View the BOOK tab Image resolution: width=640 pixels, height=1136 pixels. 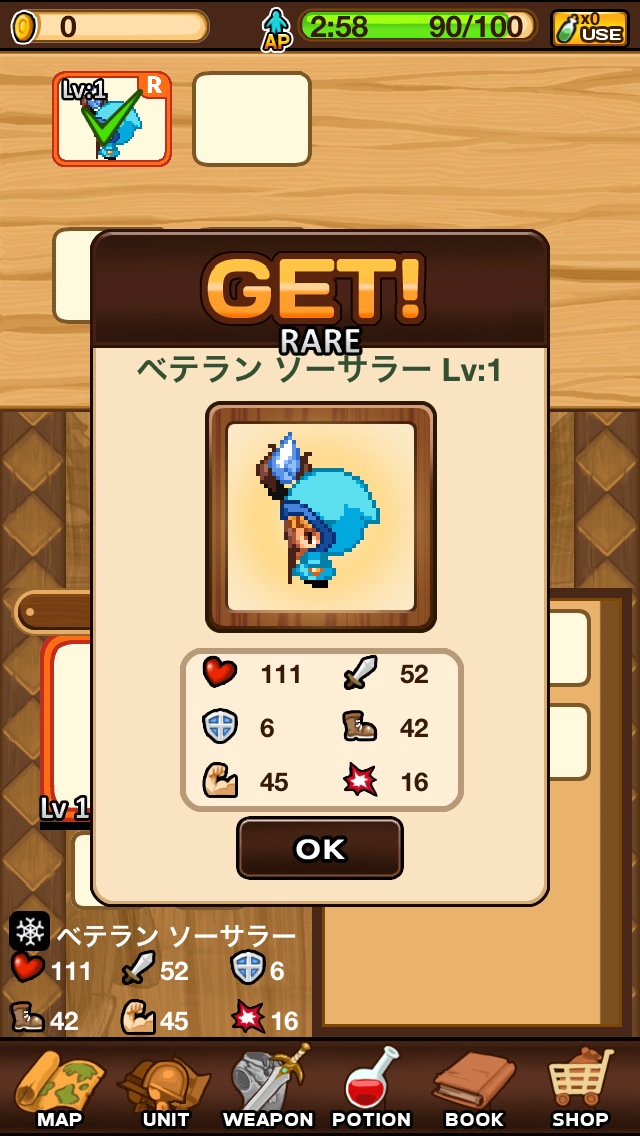click(x=474, y=1088)
